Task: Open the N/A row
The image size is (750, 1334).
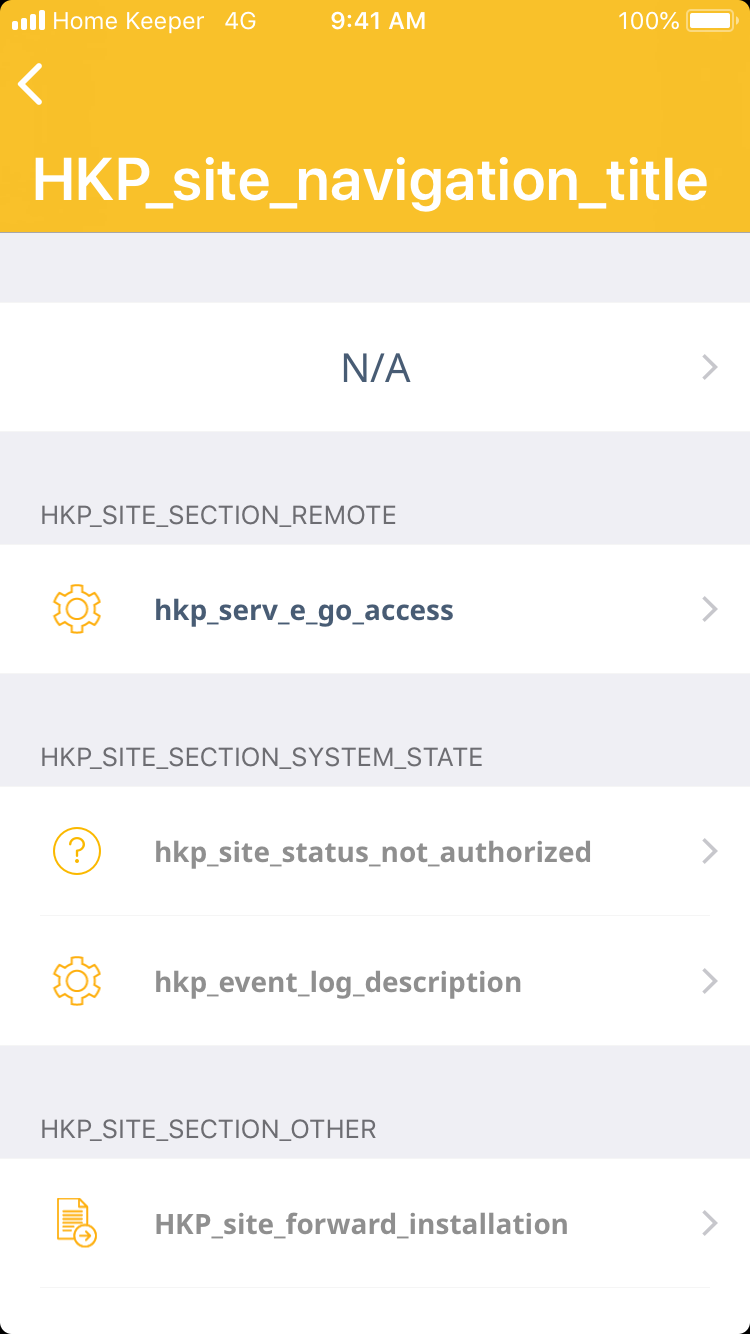Action: (375, 368)
